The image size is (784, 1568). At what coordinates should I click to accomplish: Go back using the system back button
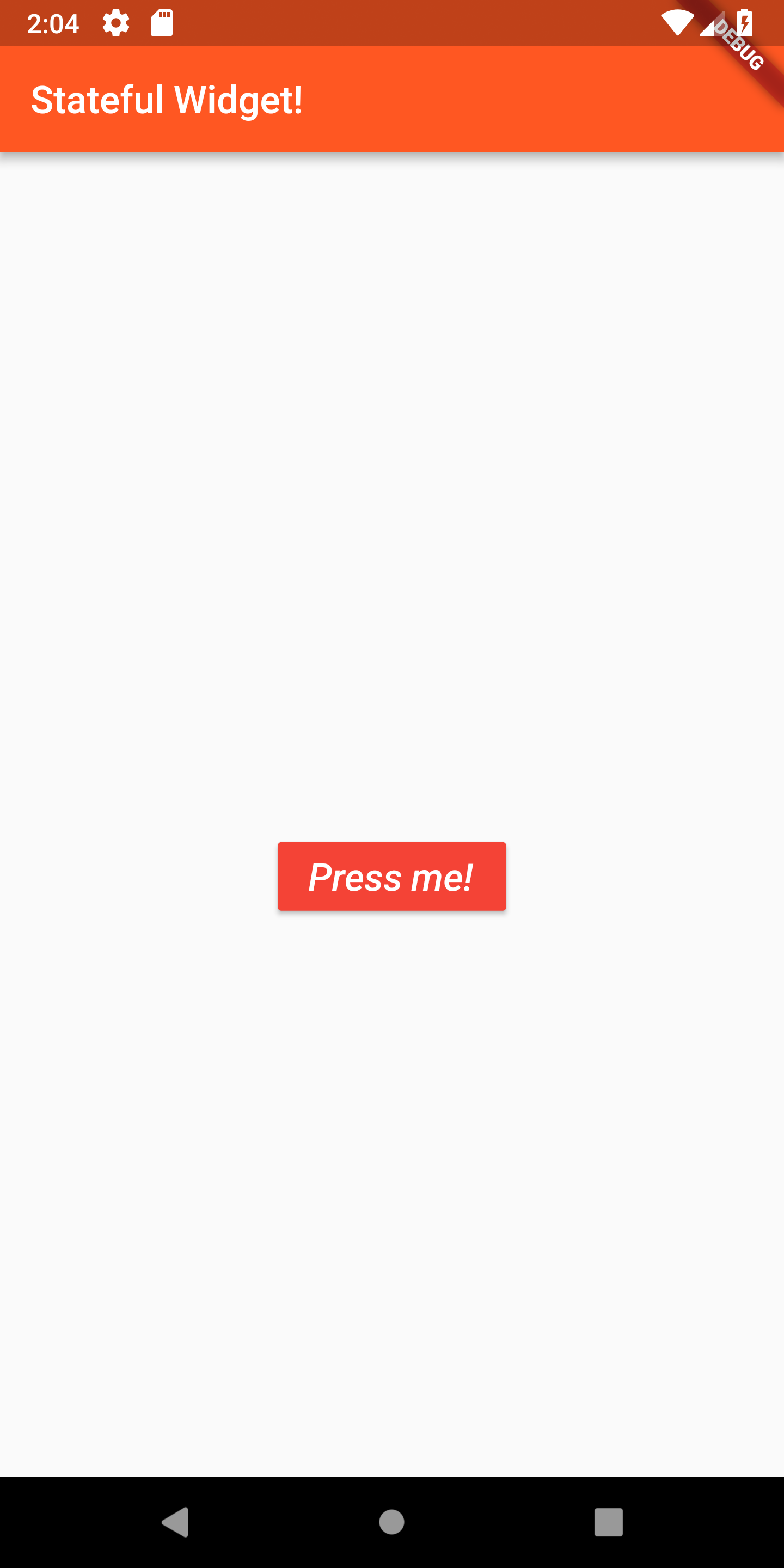pyautogui.click(x=175, y=1522)
